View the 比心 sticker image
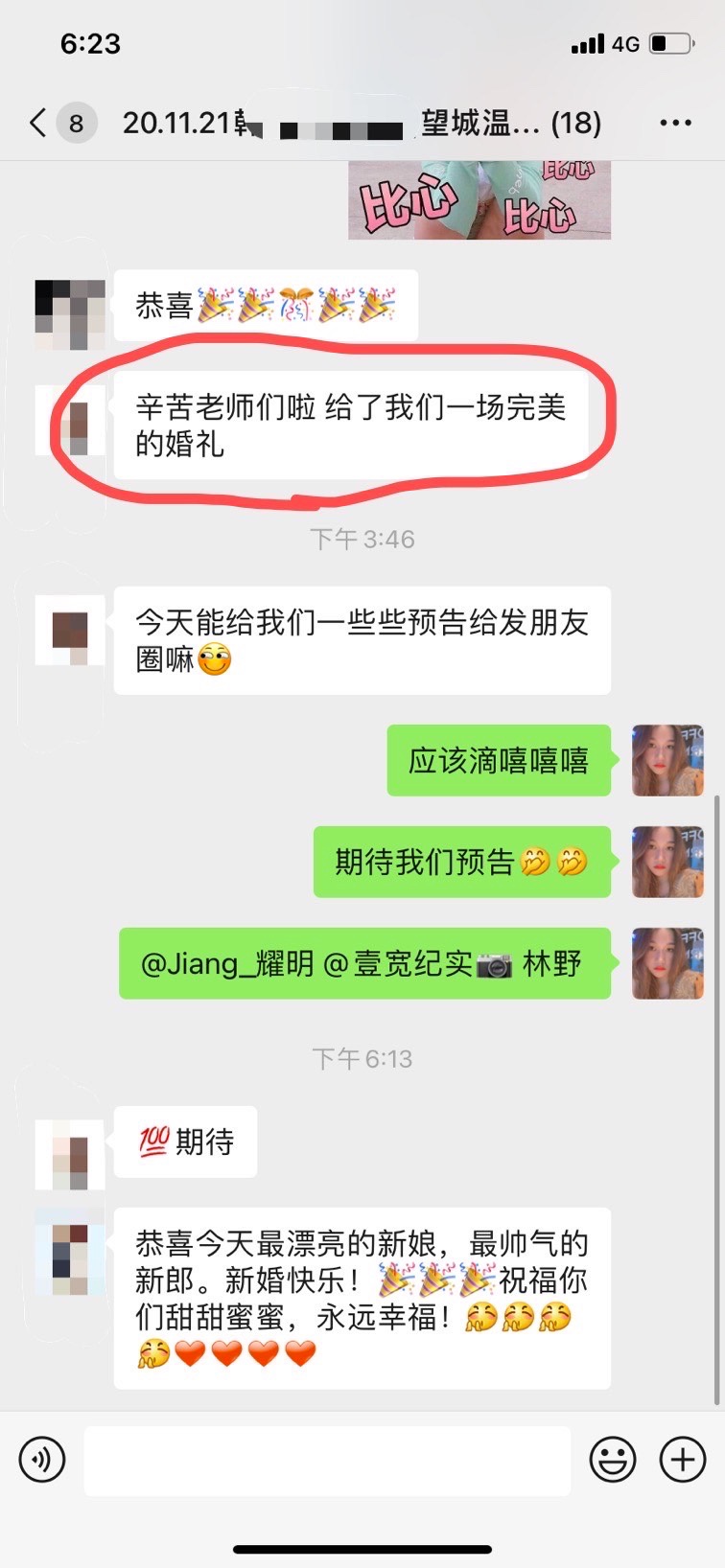Screen dimensions: 725x1568 click(x=479, y=201)
